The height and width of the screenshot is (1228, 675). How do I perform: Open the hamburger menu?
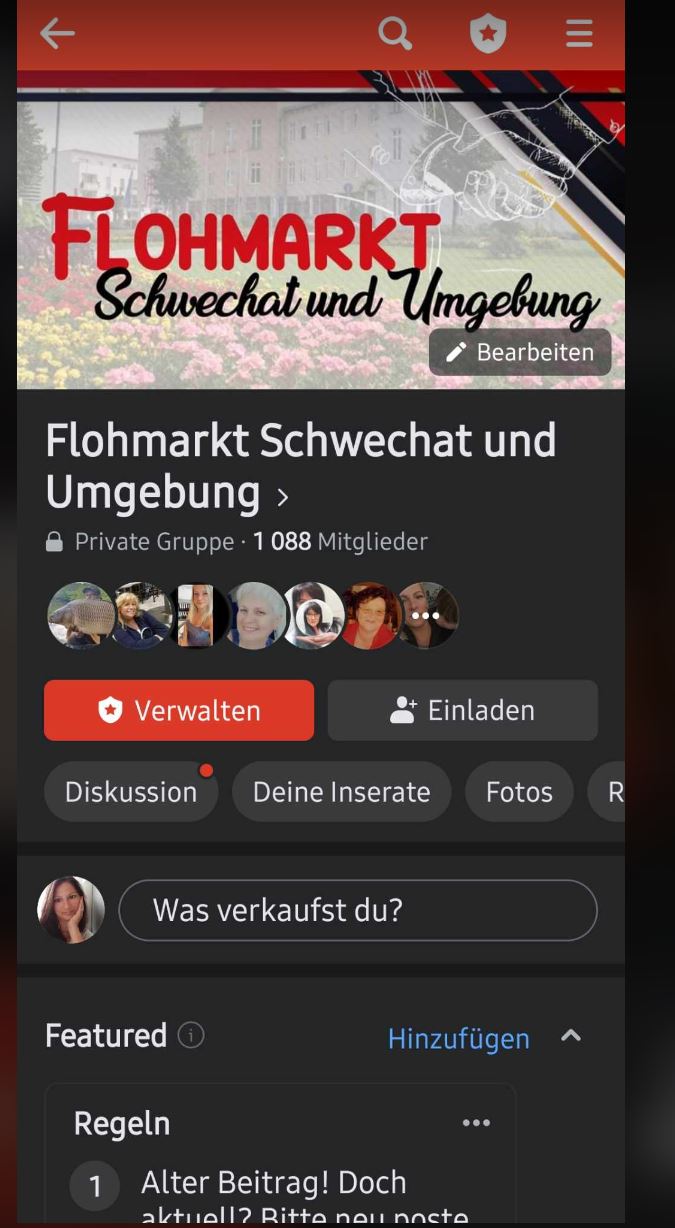[x=579, y=34]
